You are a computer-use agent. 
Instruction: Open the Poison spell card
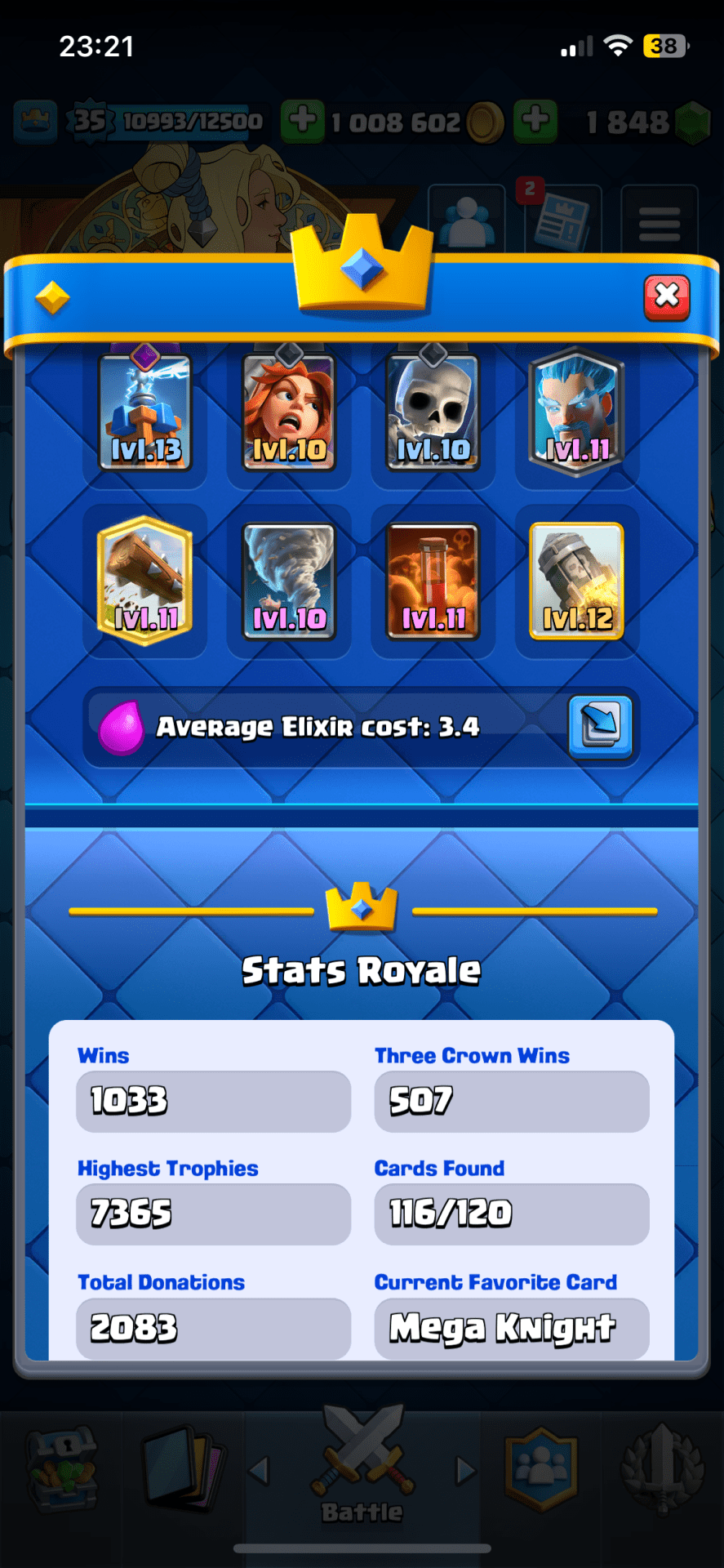433,581
